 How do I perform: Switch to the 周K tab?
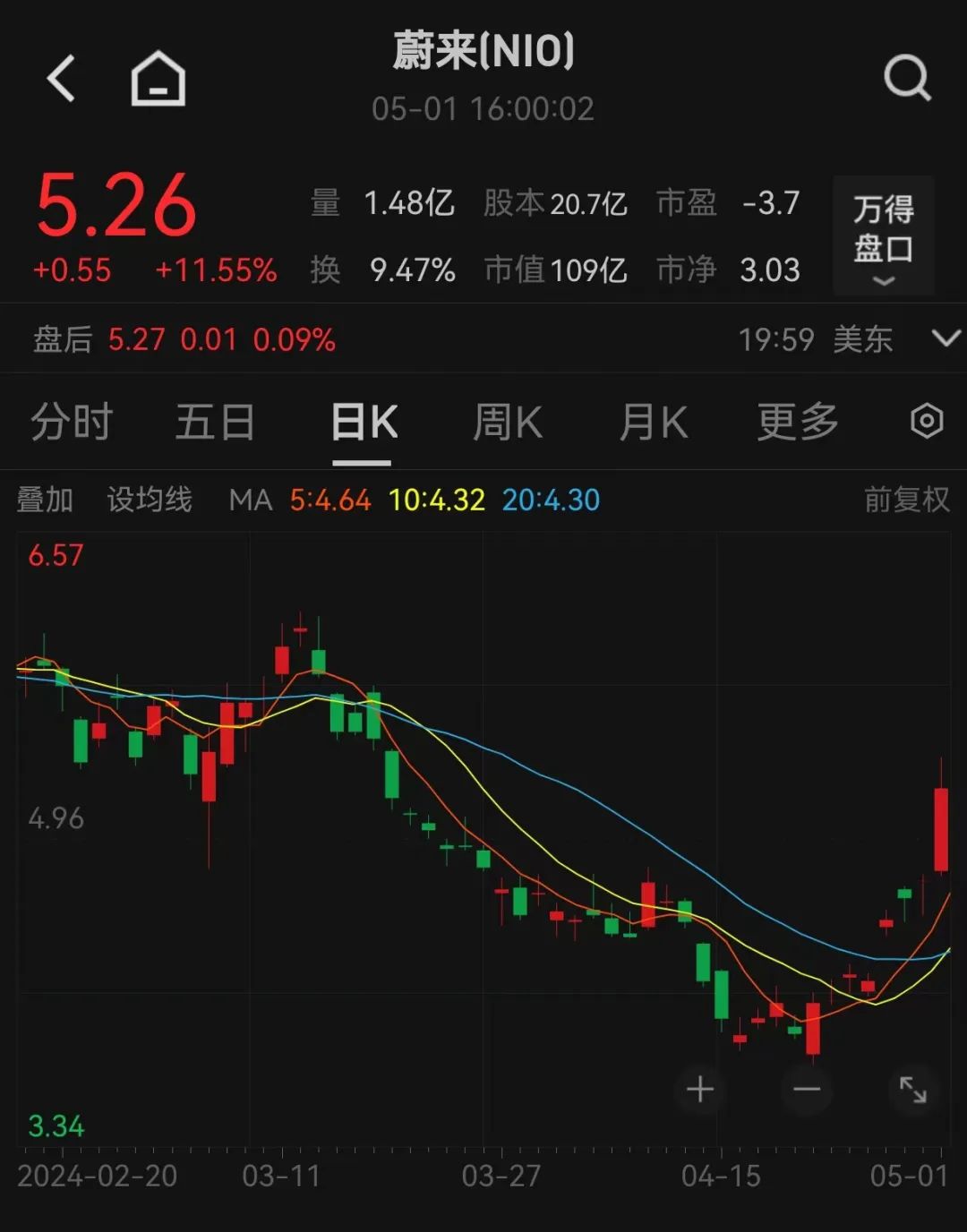click(x=507, y=422)
